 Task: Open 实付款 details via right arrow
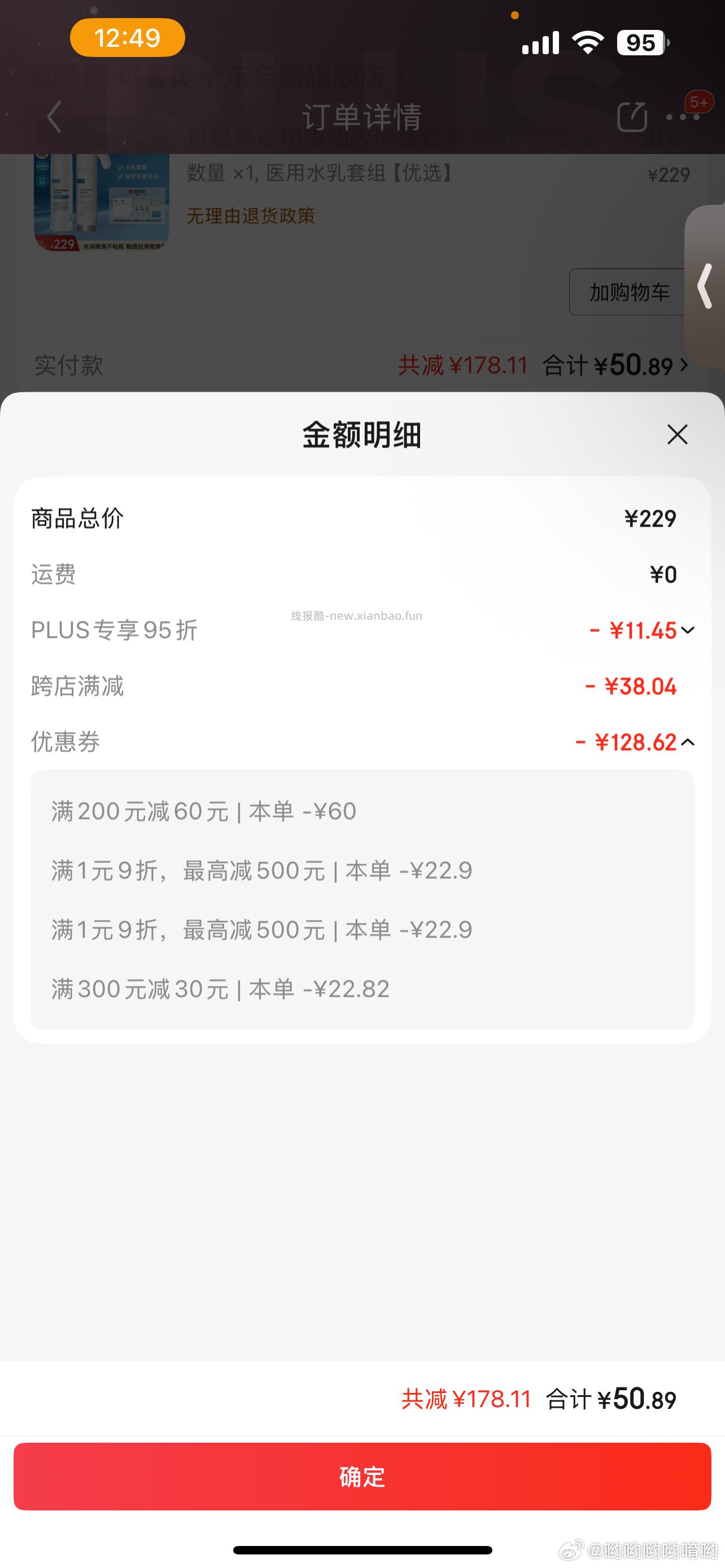coord(683,365)
